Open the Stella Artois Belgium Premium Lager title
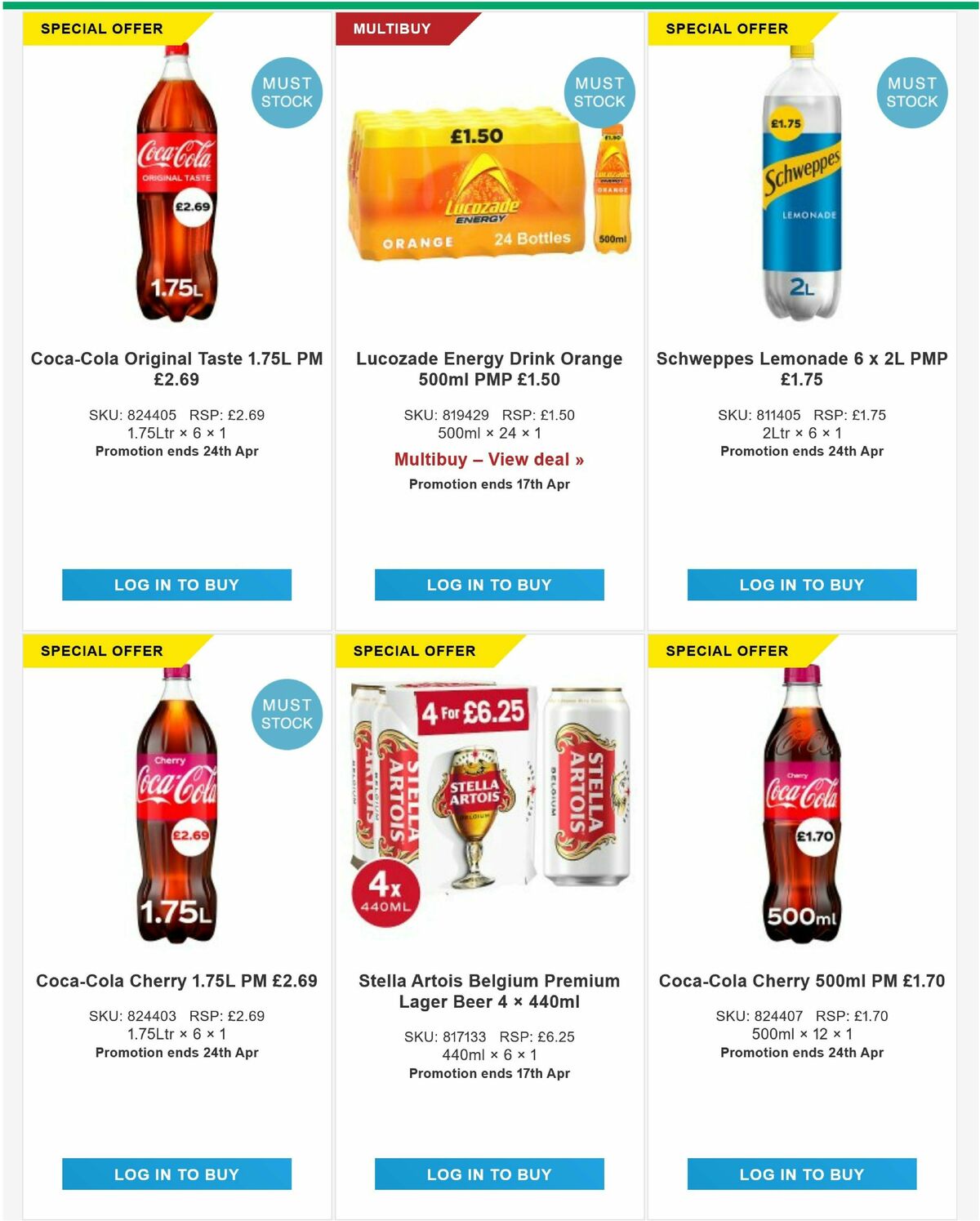 487,991
